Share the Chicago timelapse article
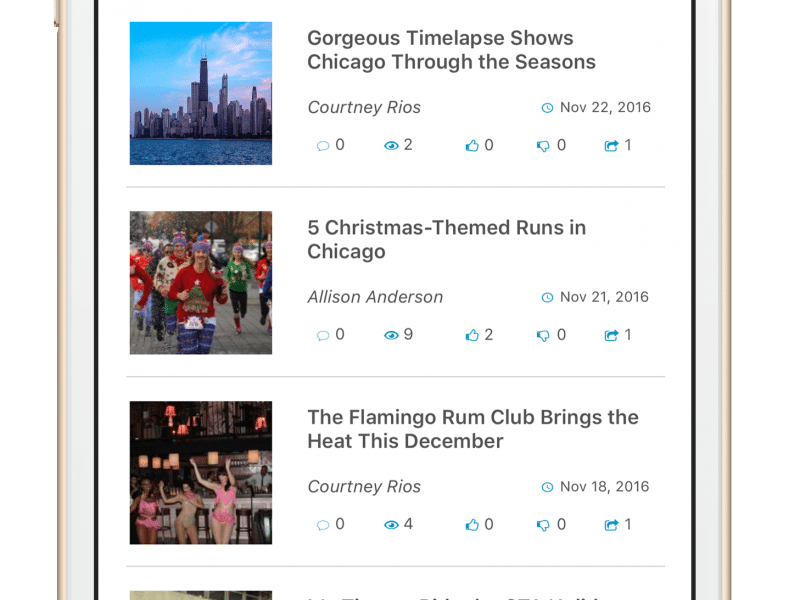 (611, 146)
